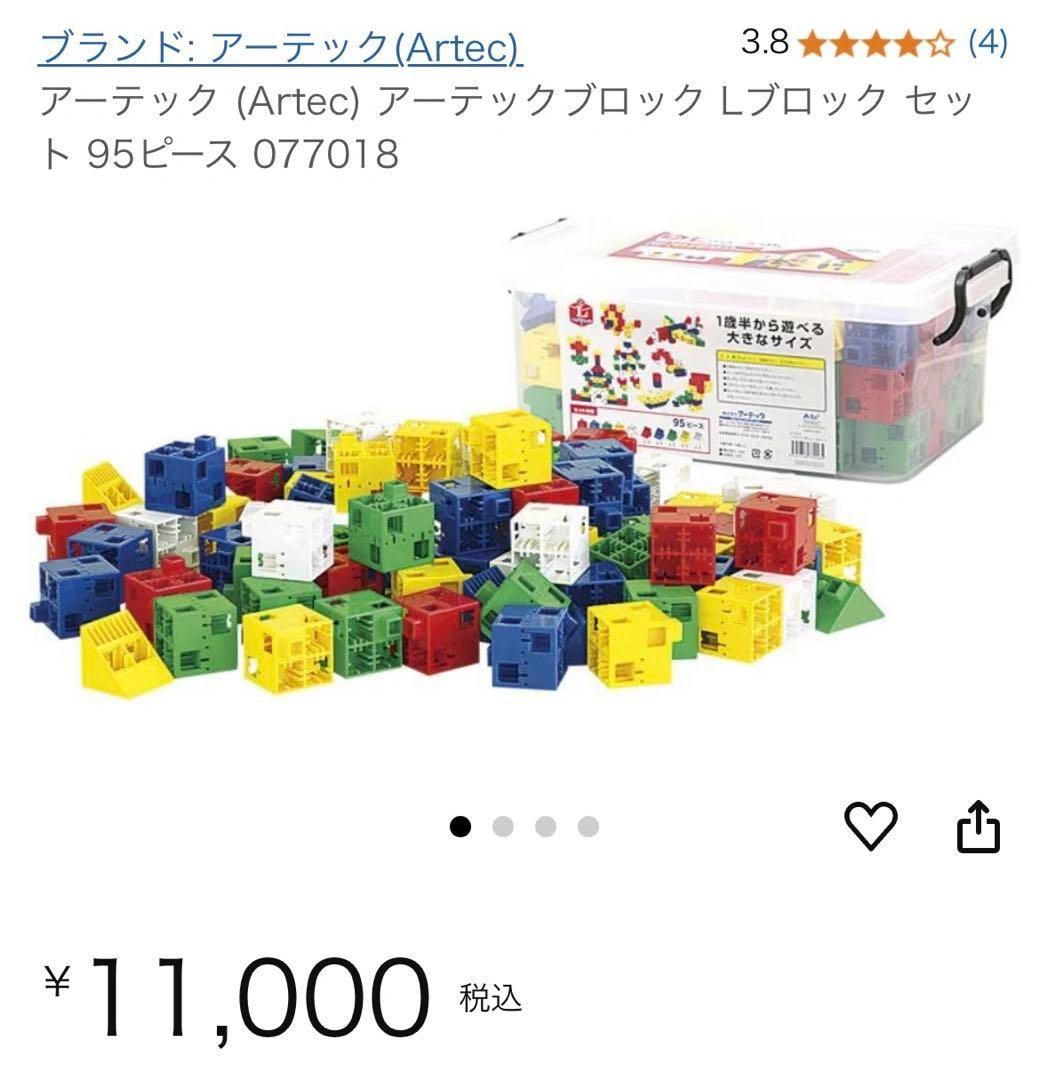
Task: Open the Artec brand link
Action: click(280, 46)
